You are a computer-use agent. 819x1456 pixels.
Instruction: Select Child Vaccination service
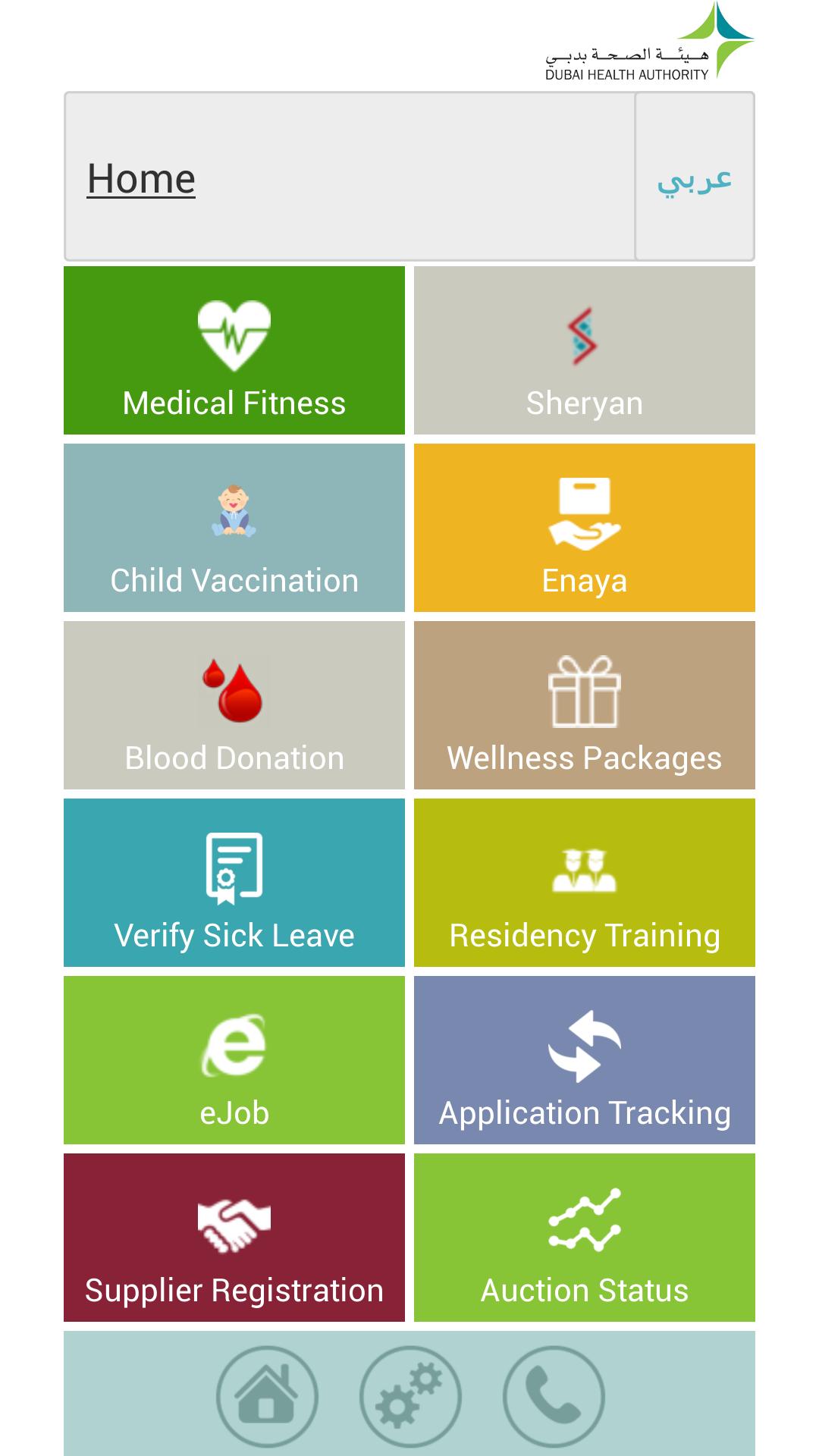[234, 528]
